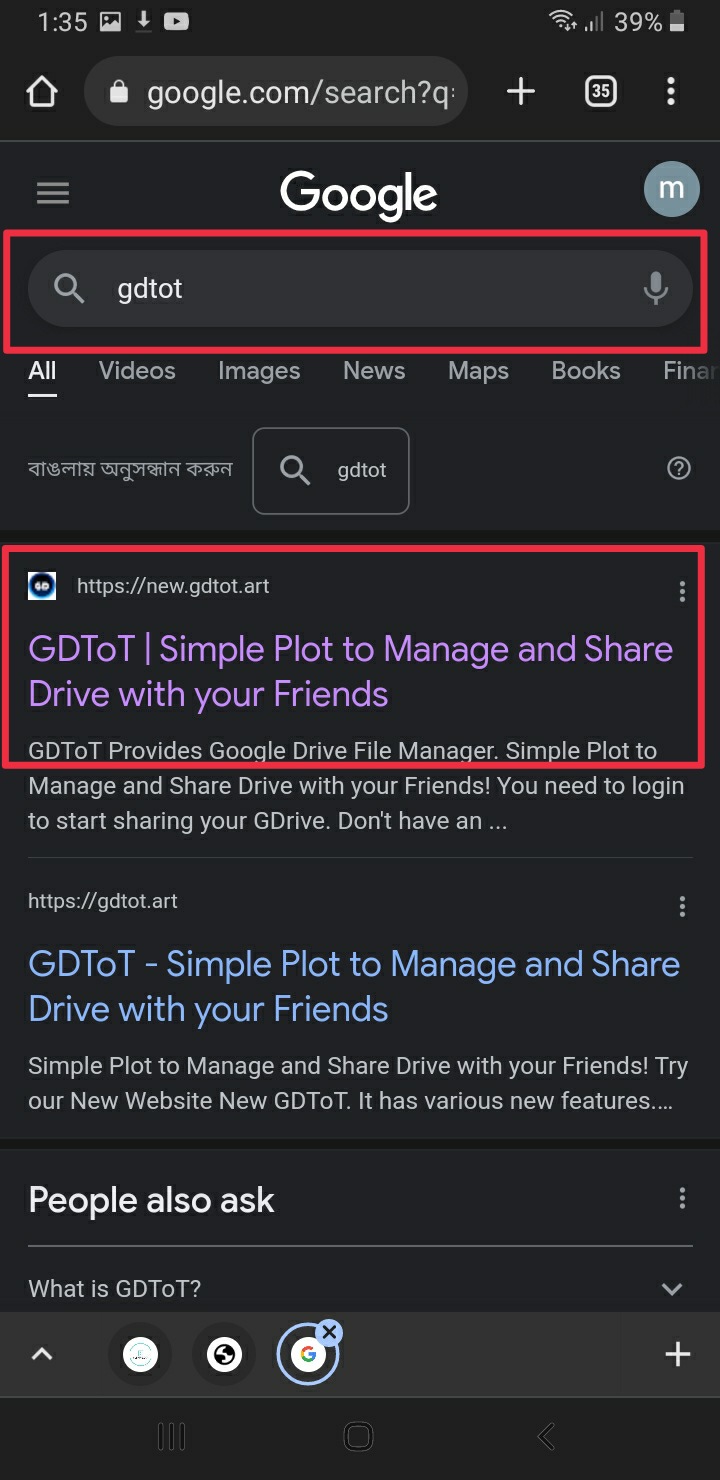Tap the gdtot search box
Viewport: 720px width, 1480px height.
tap(360, 289)
